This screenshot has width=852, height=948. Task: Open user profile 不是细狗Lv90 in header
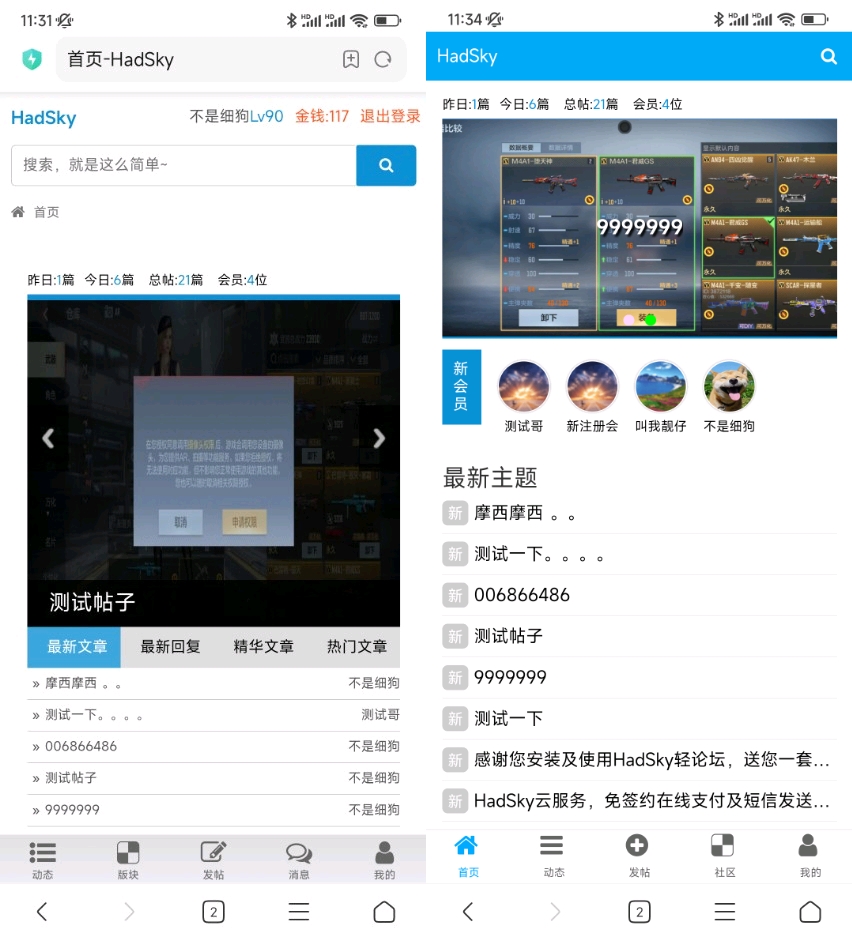tap(236, 116)
